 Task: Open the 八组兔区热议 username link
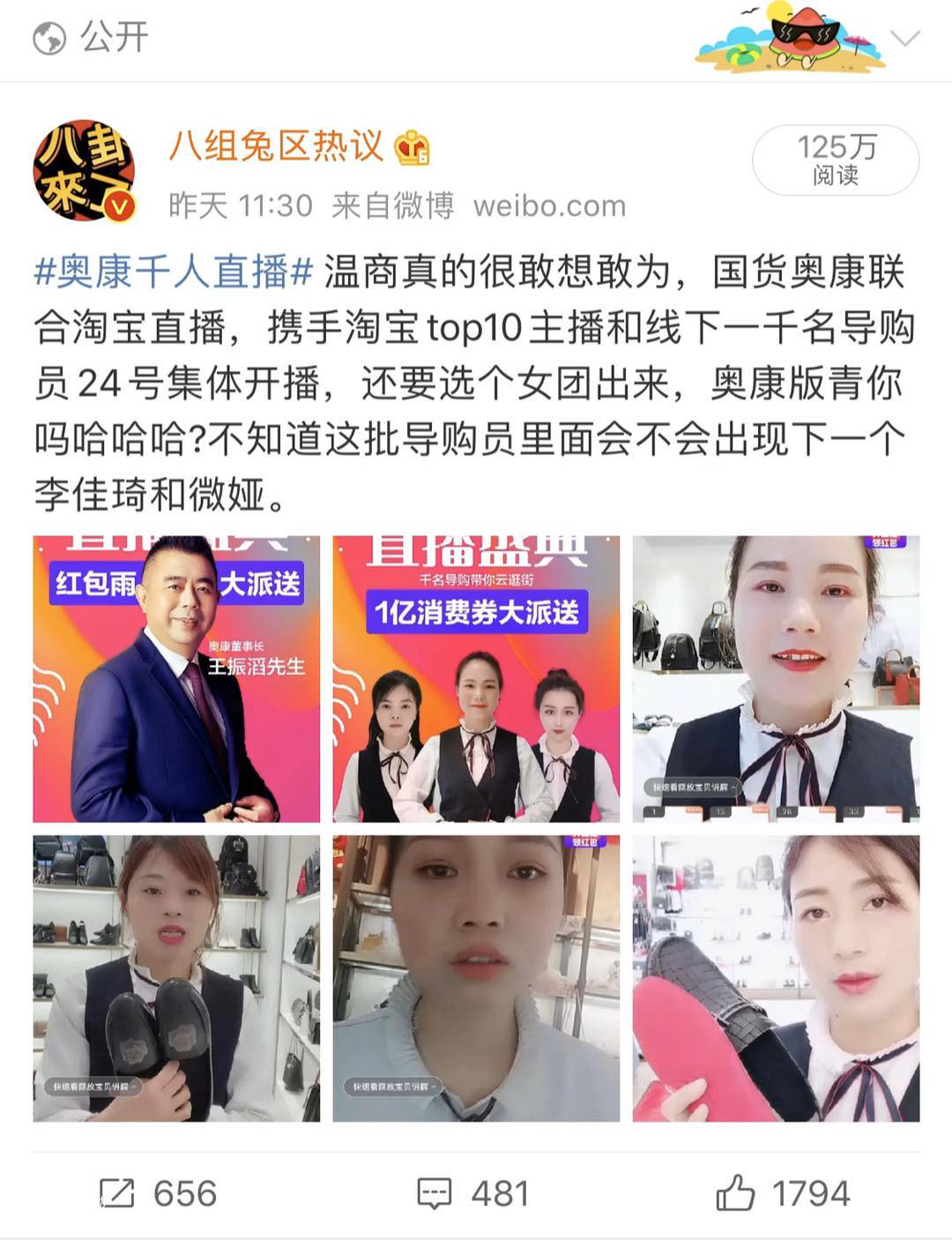coord(276,146)
